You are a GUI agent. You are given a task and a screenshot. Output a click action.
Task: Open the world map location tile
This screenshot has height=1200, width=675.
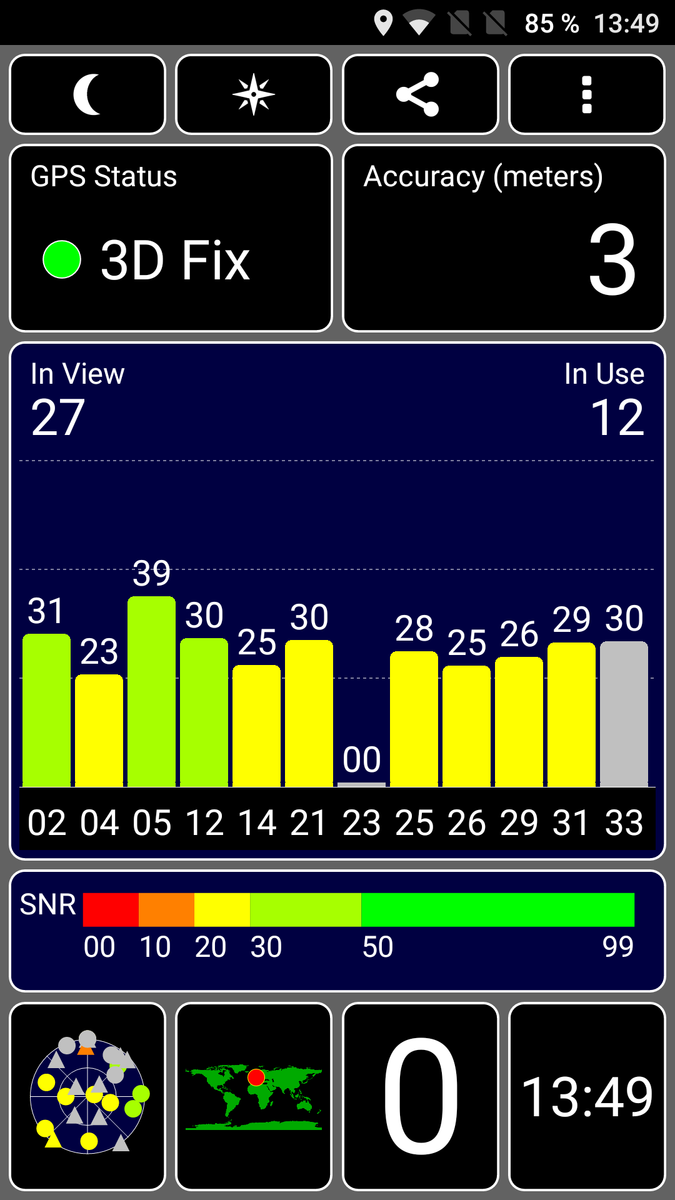click(254, 1097)
